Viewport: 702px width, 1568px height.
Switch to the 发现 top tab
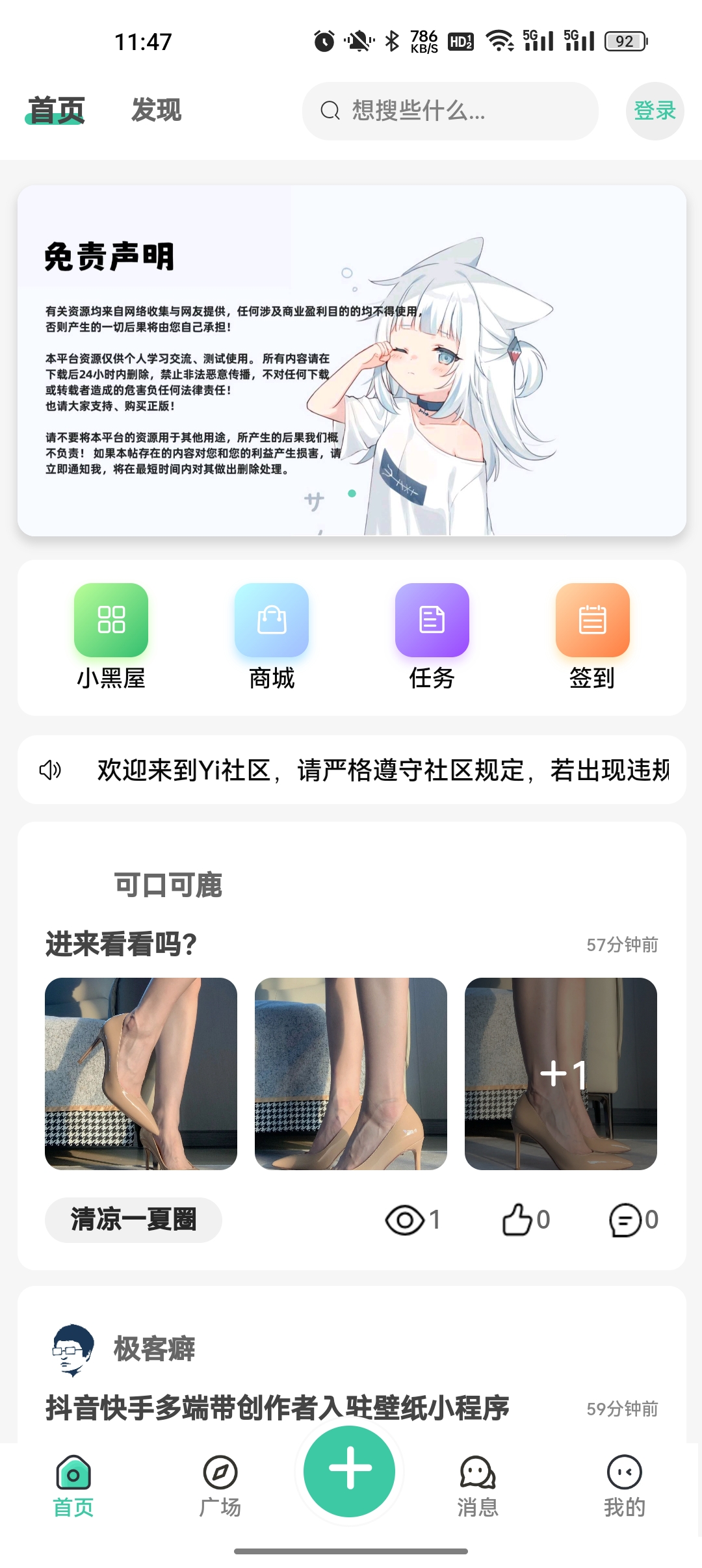pos(156,110)
